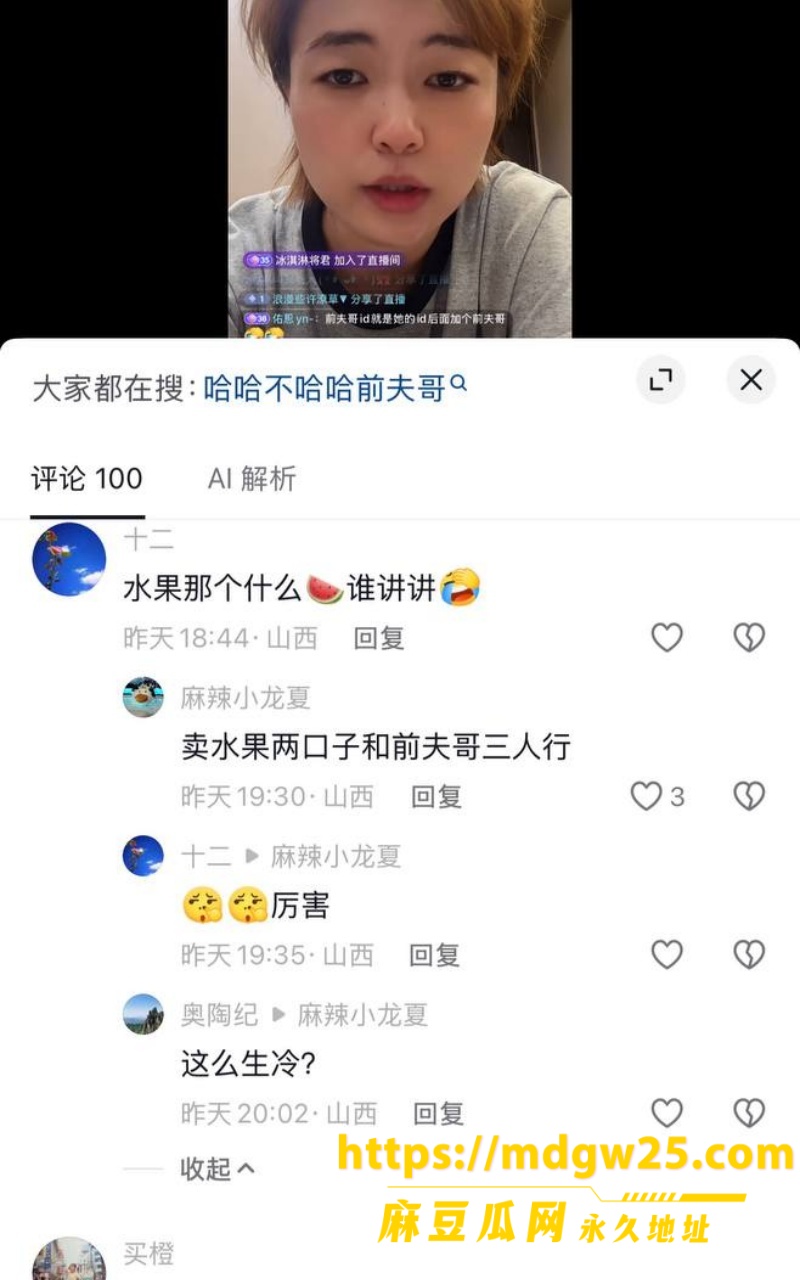Expand comments panel to full screen
The width and height of the screenshot is (800, 1280).
(661, 380)
